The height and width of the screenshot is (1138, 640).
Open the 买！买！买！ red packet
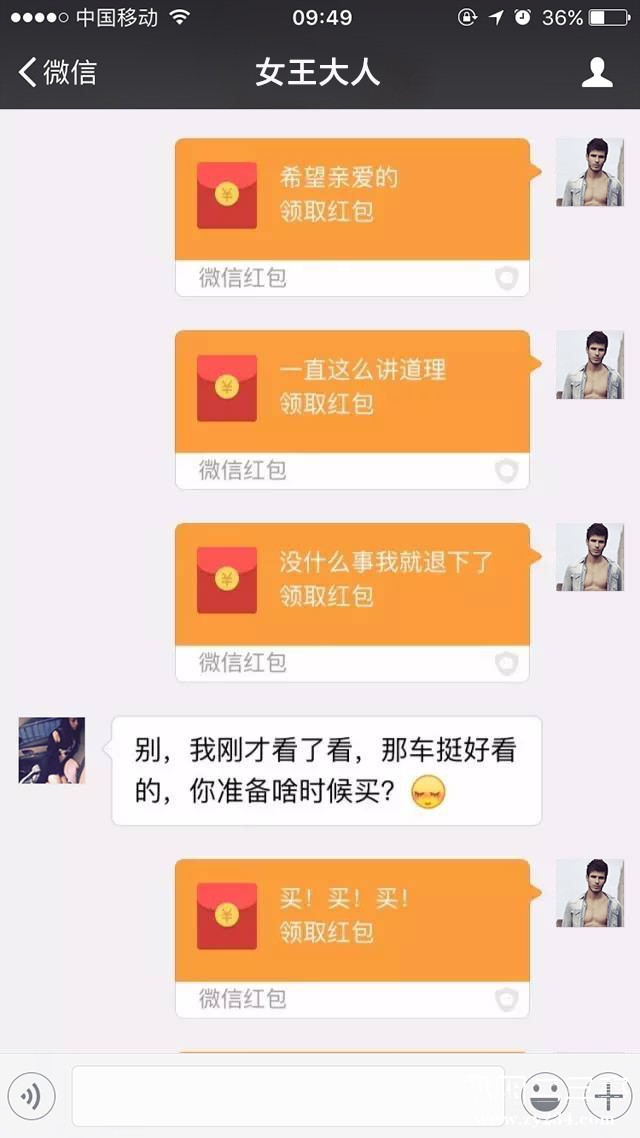[x=352, y=920]
